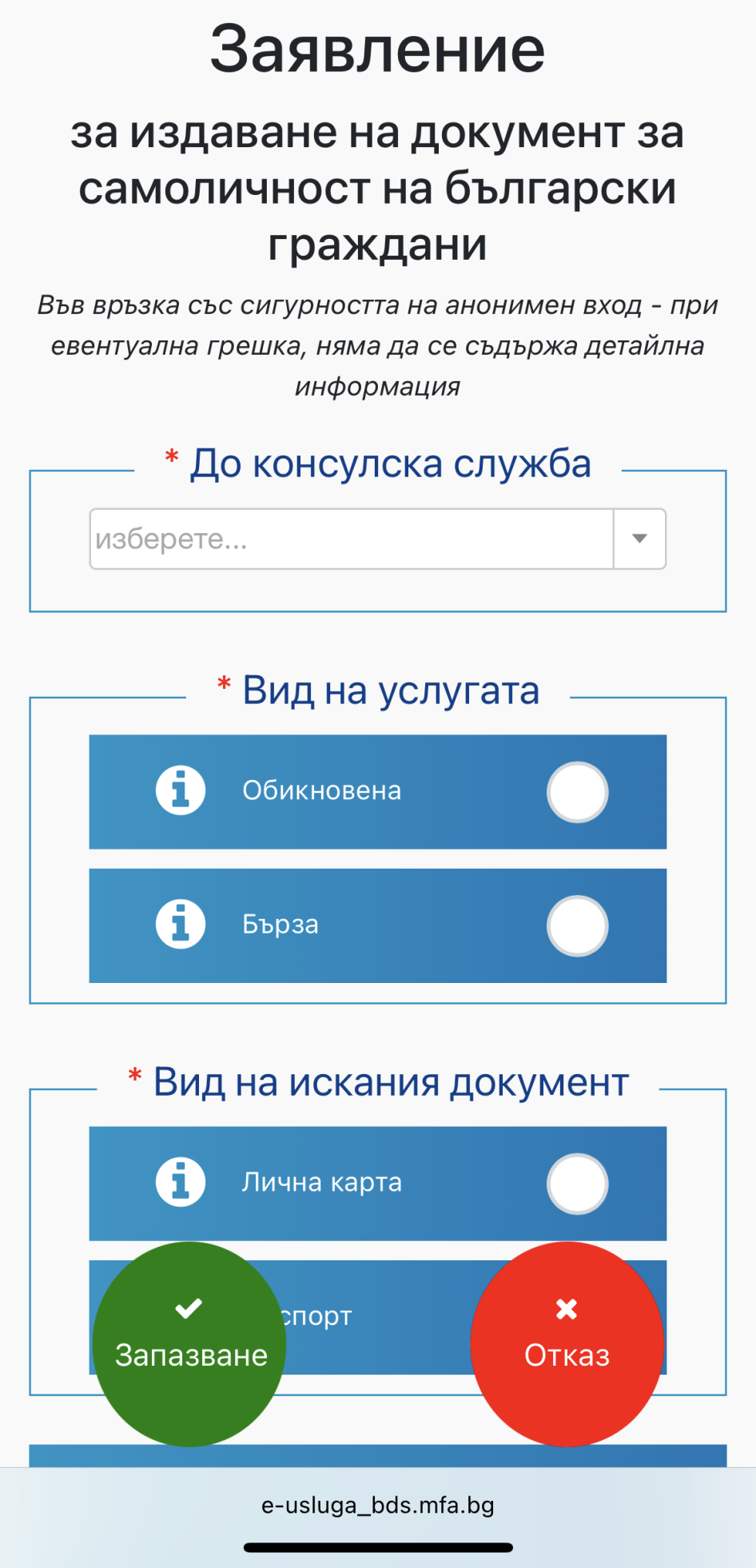
Task: Choose Лична карта as document type
Action: [x=577, y=1184]
